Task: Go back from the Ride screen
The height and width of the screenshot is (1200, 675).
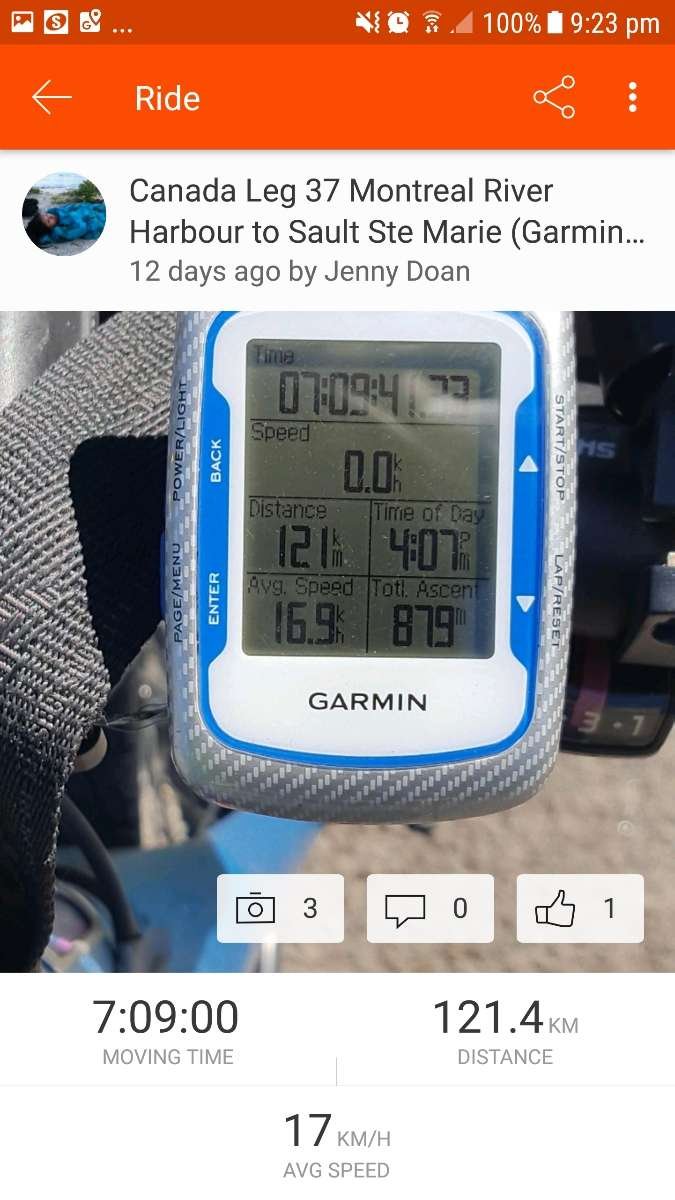Action: click(52, 98)
